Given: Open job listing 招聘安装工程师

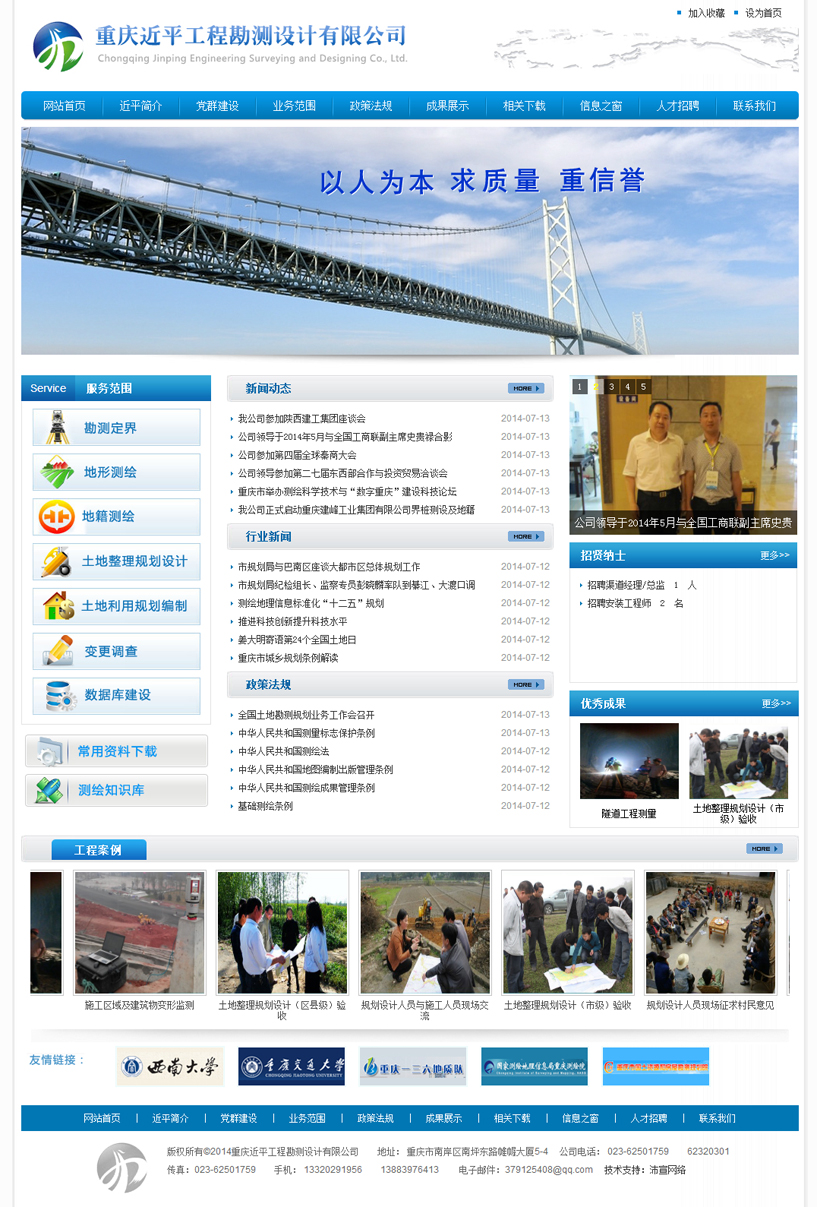Looking at the screenshot, I should 618,603.
